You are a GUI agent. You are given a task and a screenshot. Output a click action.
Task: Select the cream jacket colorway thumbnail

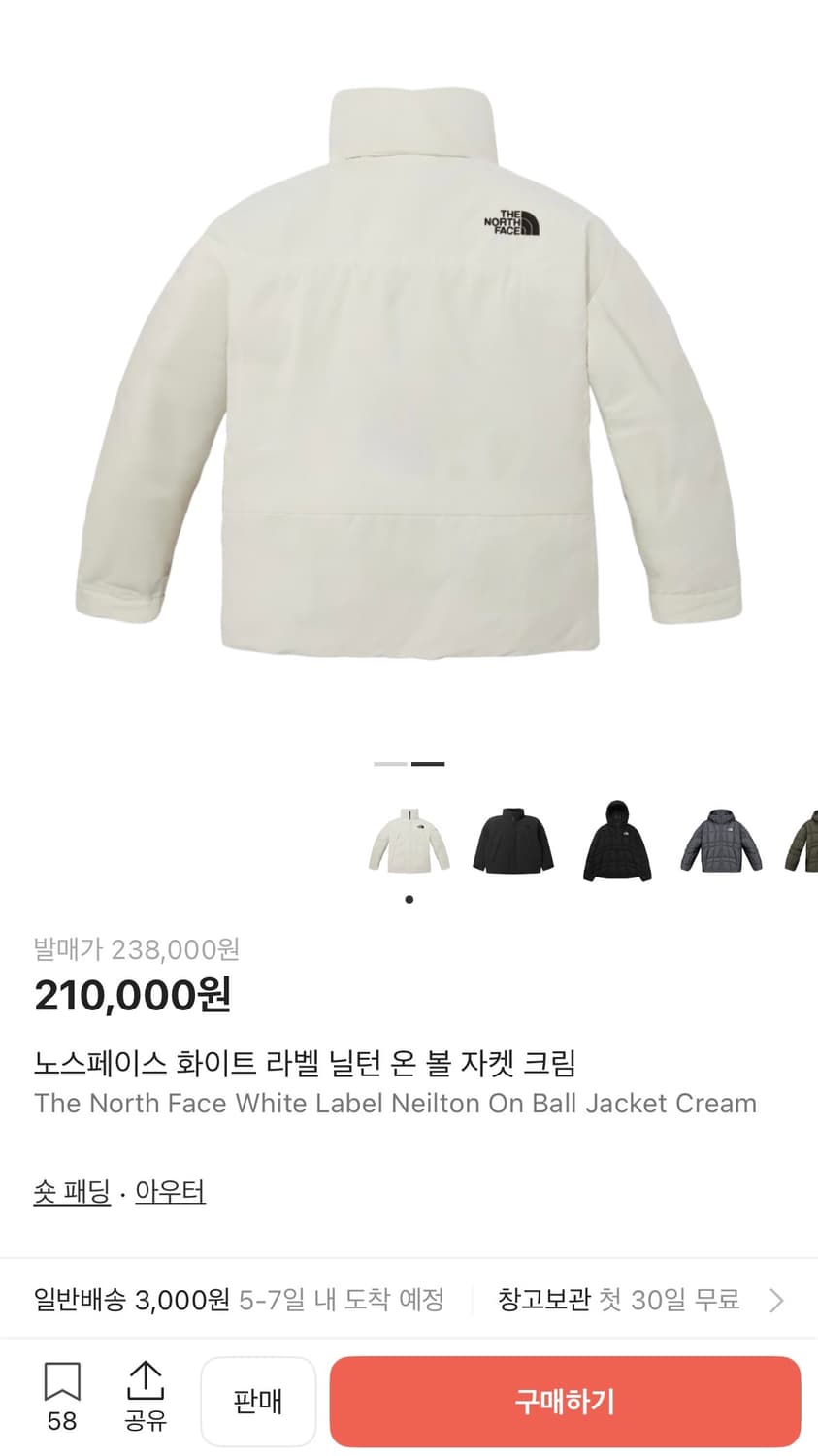(x=409, y=841)
